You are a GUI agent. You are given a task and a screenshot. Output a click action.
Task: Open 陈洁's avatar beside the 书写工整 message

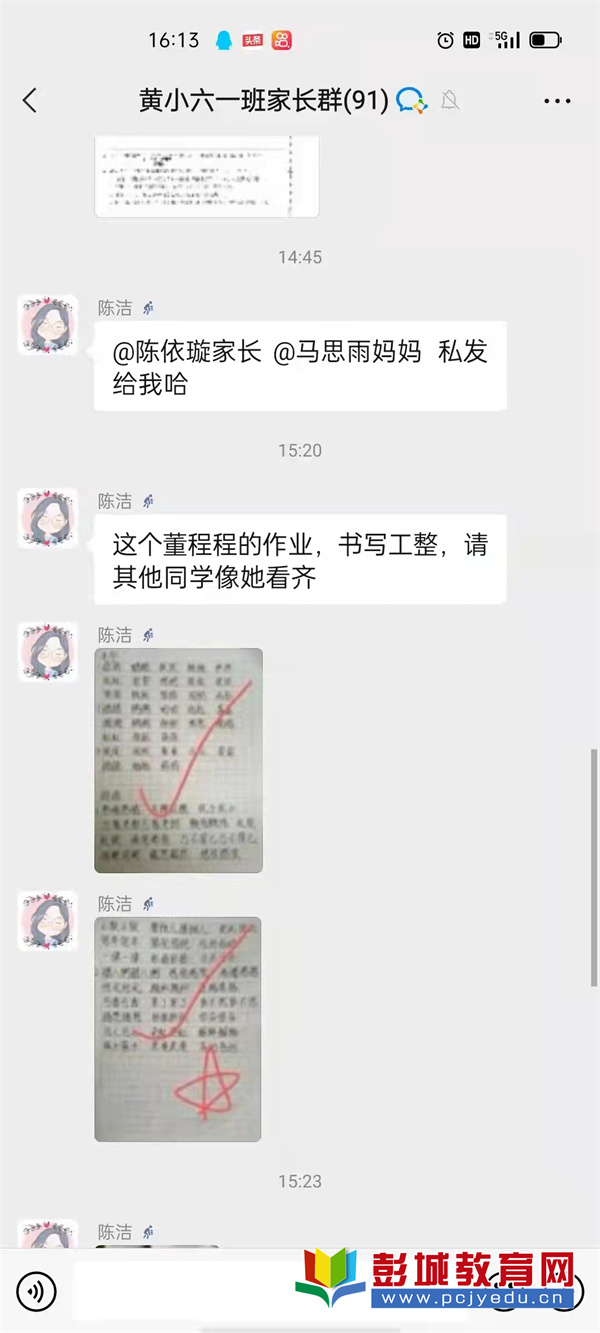48,518
